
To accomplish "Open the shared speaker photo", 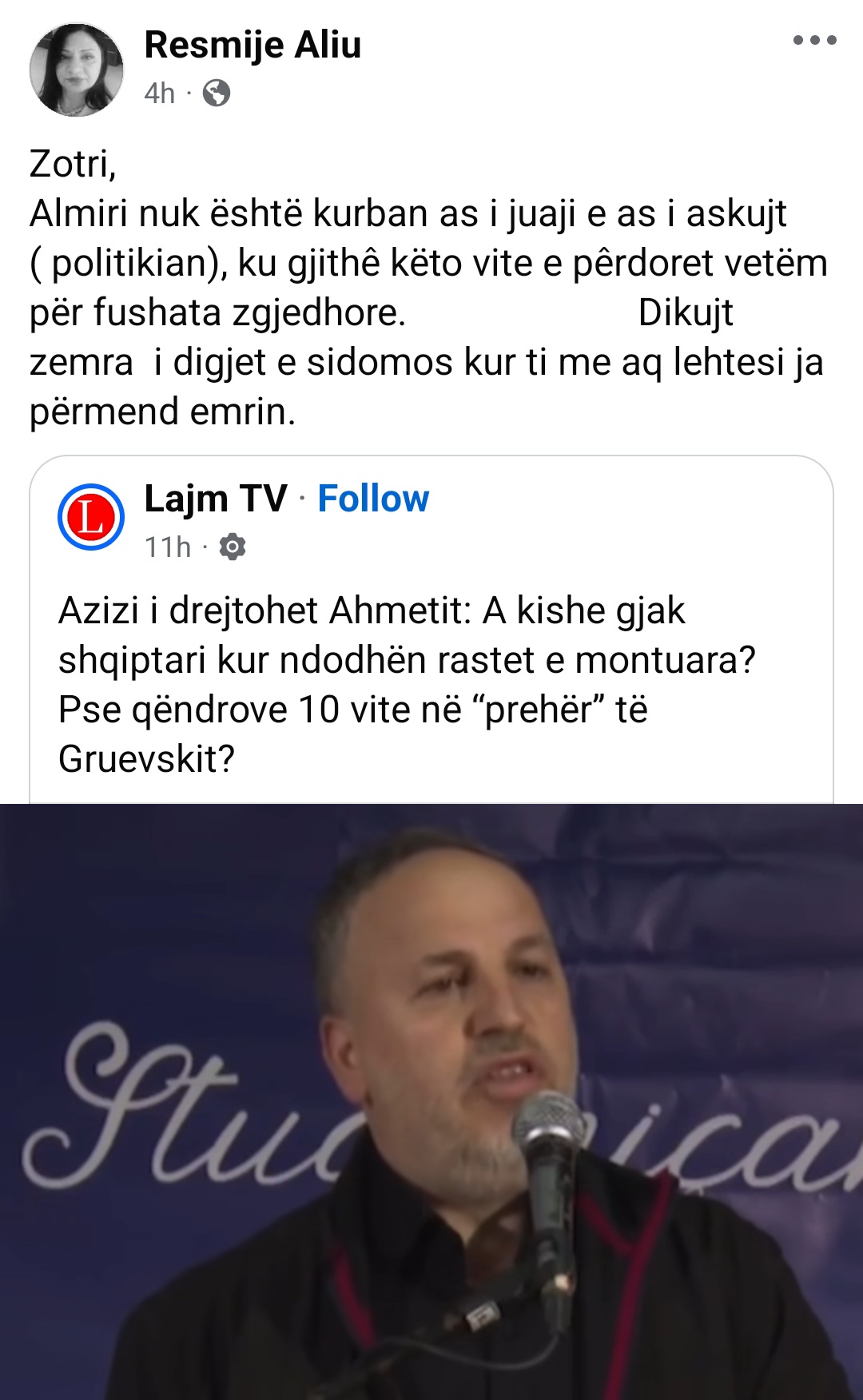I will point(431,1101).
